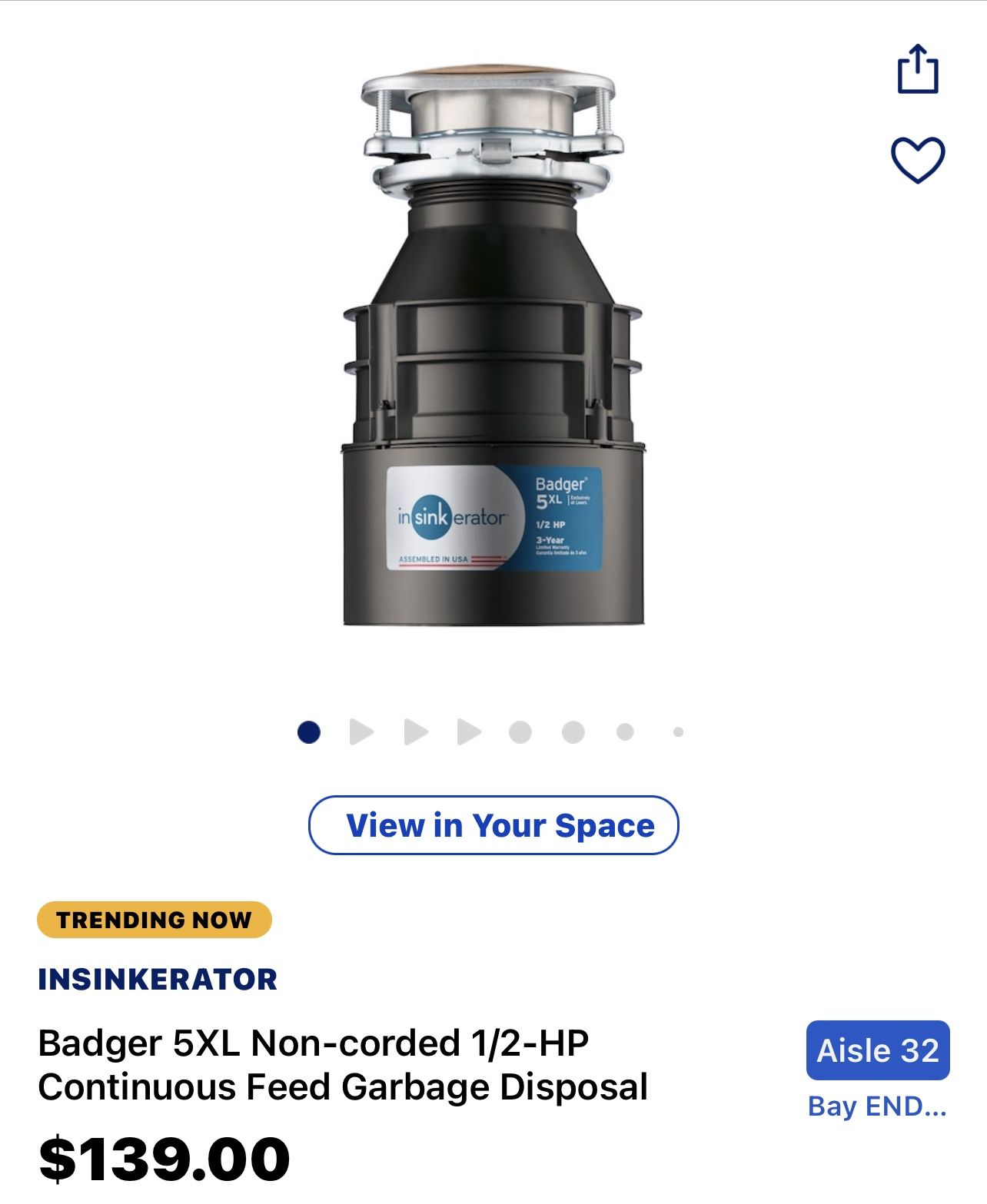987x1204 pixels.
Task: Open the INSINKERATOR brand page
Action: (158, 977)
